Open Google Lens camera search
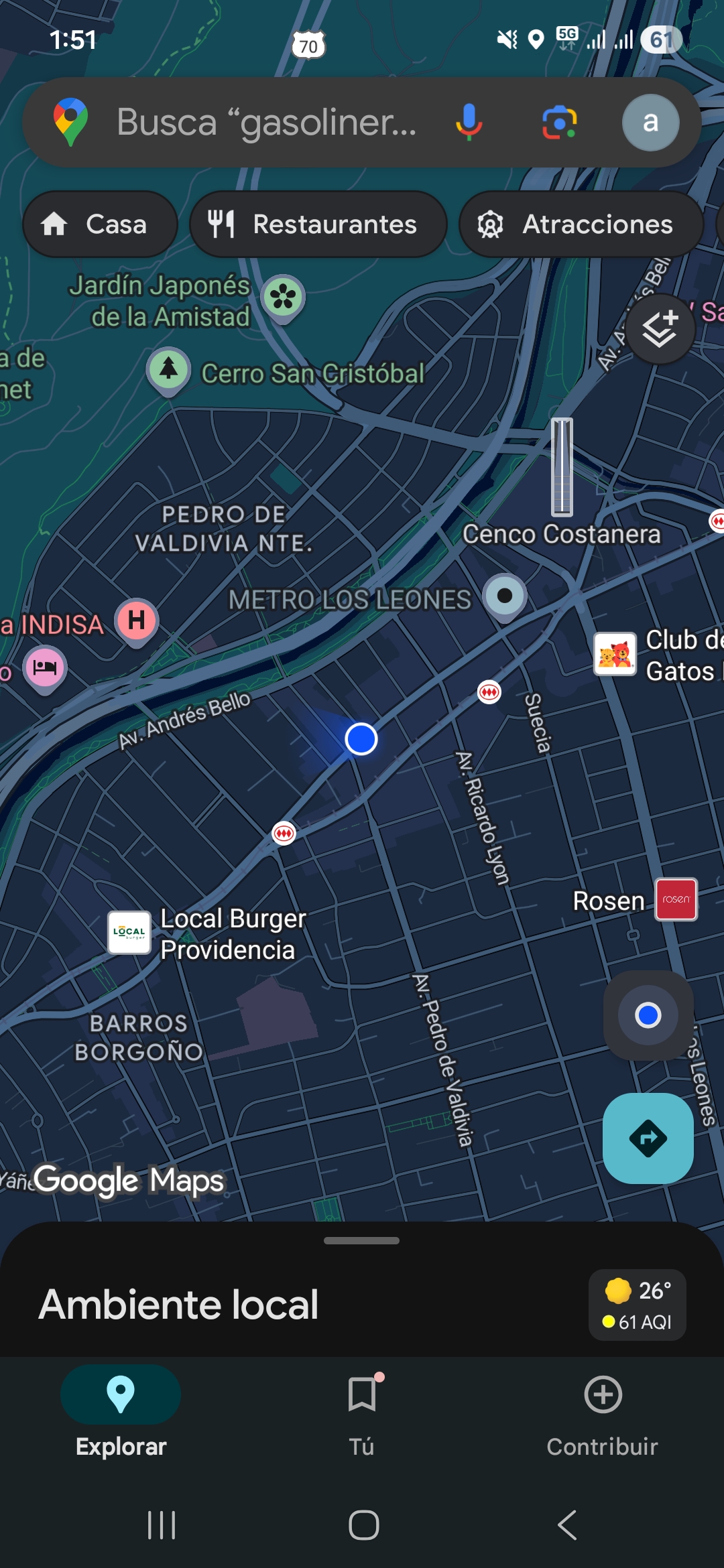 pos(559,123)
